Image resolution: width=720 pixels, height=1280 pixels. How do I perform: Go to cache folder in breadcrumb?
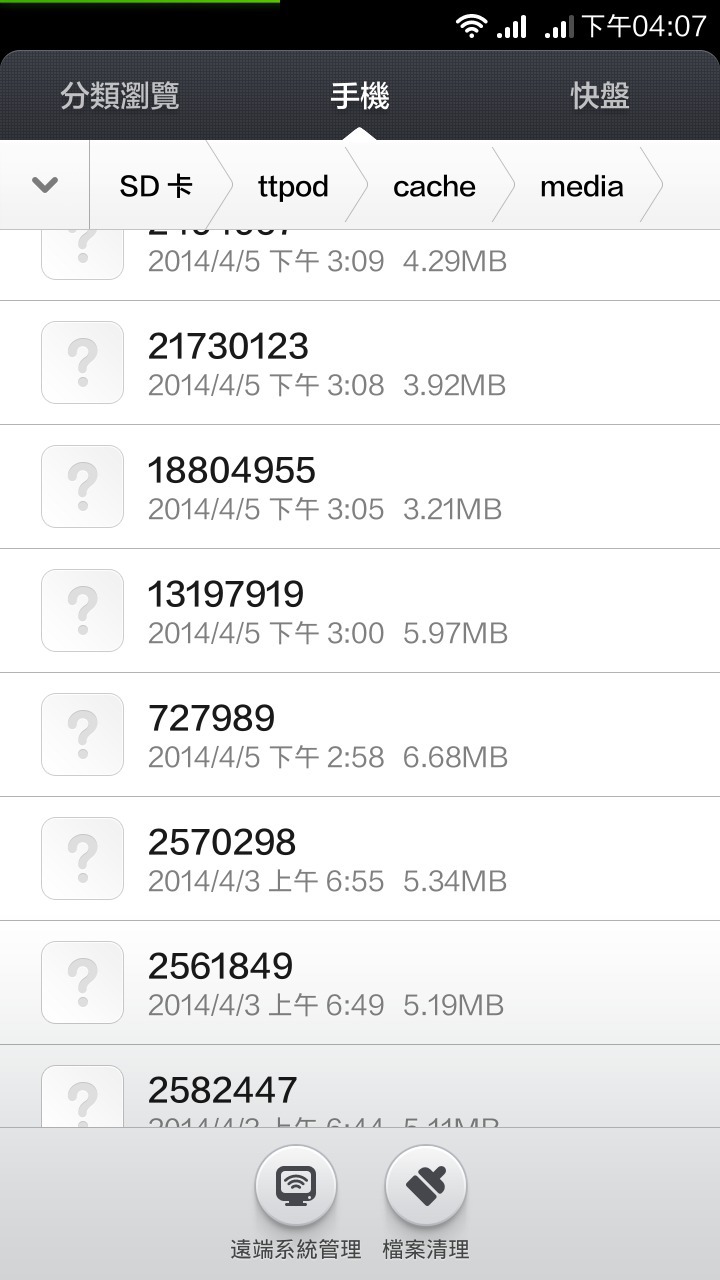coord(434,186)
